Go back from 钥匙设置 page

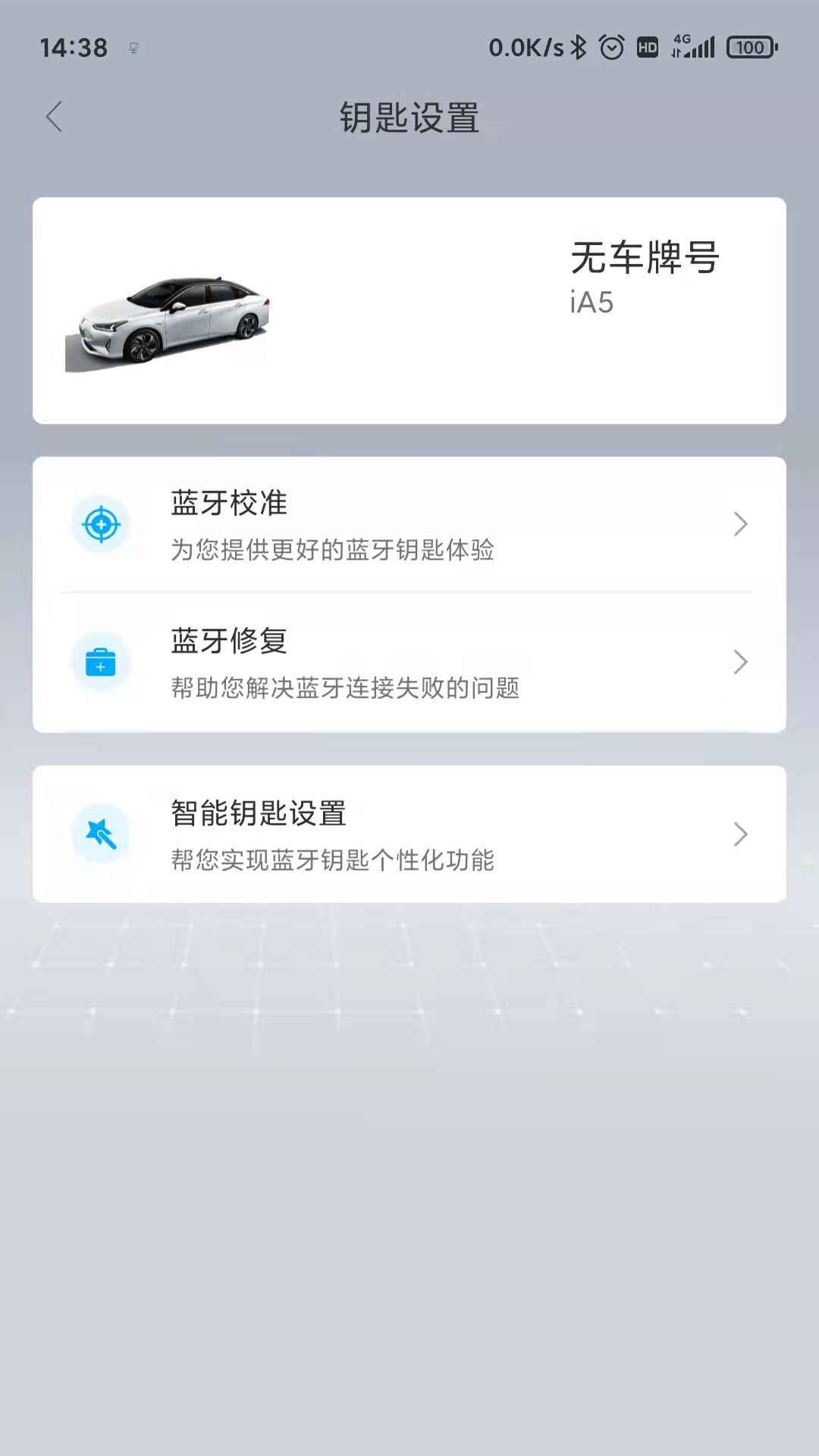[x=54, y=118]
